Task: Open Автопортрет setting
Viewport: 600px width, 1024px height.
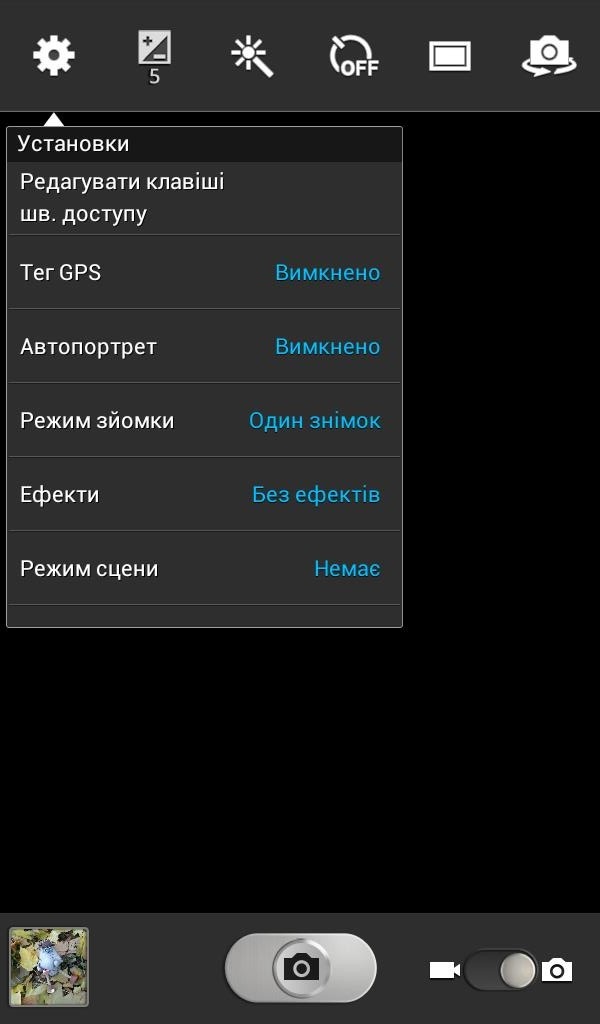Action: tap(204, 346)
